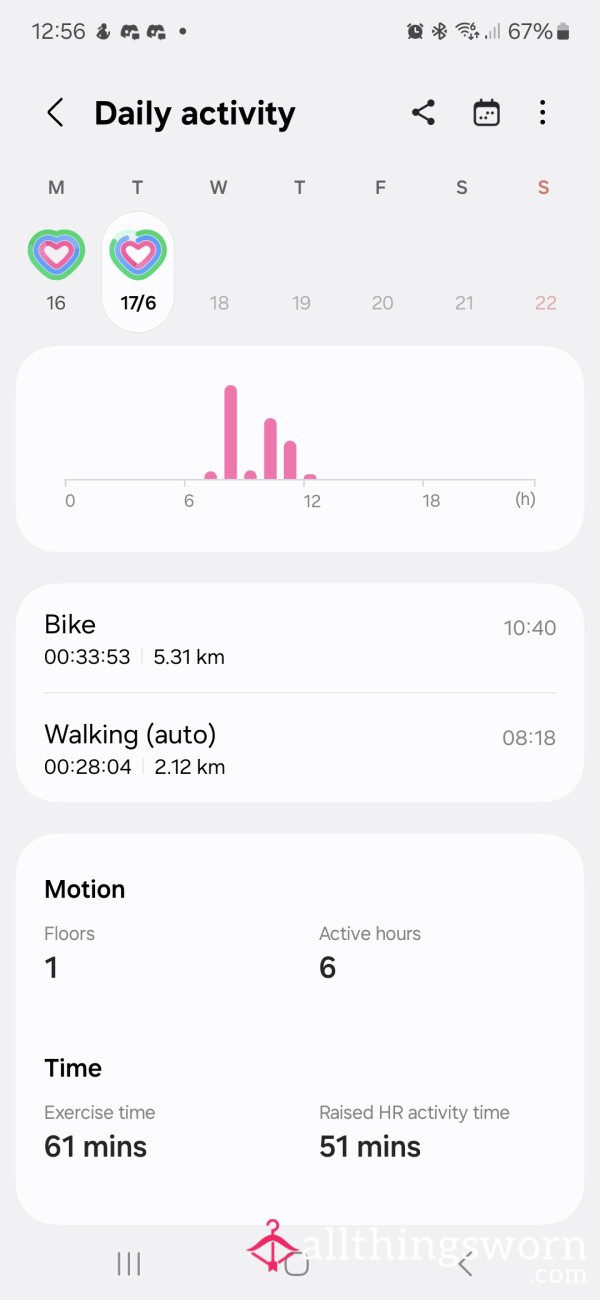Open the three-dot overflow menu

click(543, 113)
